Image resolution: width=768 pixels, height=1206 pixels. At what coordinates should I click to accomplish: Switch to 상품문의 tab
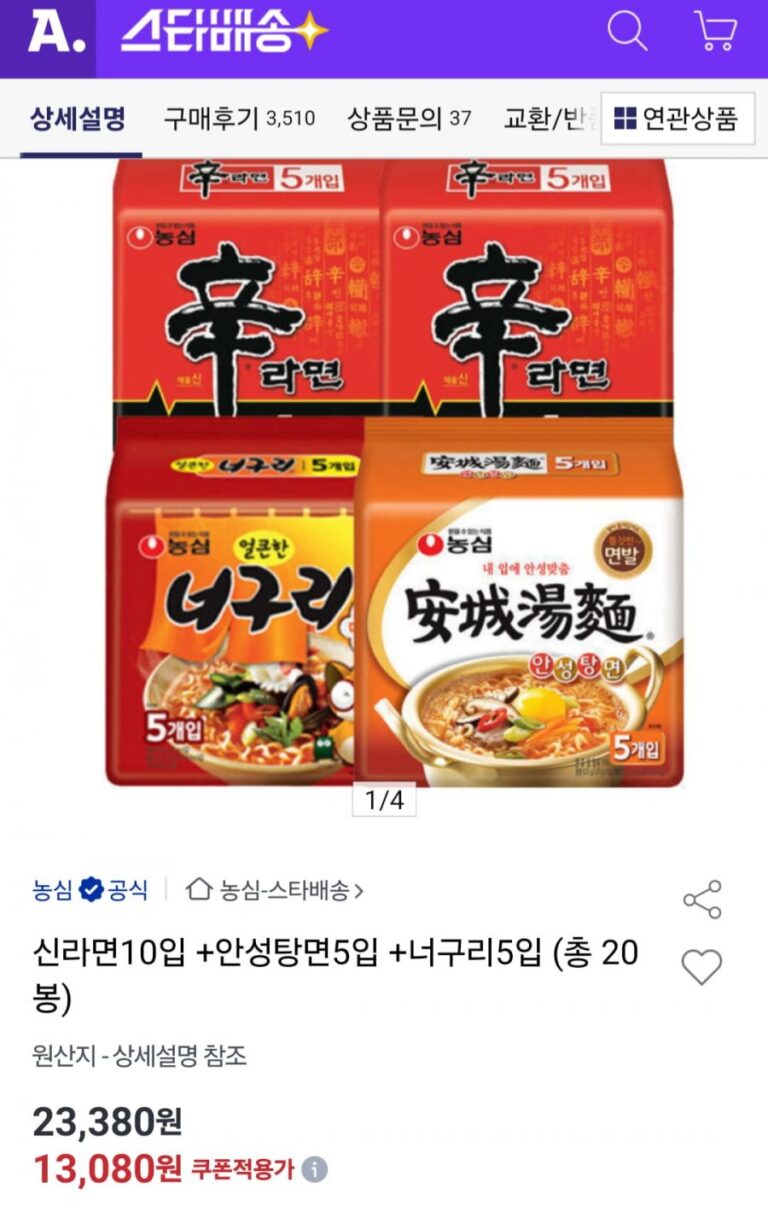(409, 119)
